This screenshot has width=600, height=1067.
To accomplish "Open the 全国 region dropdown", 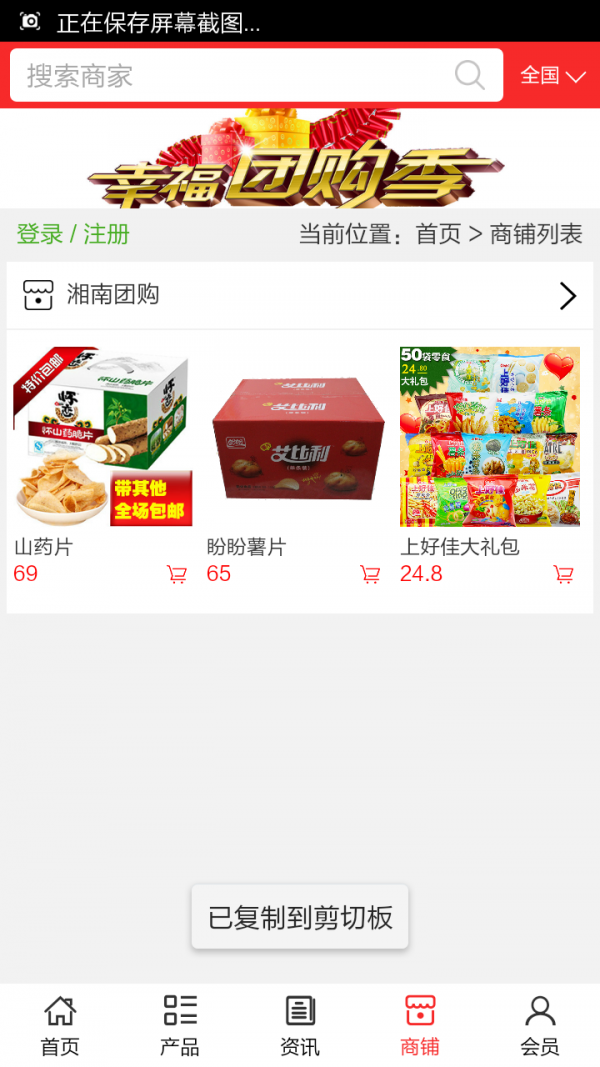I will (552, 76).
